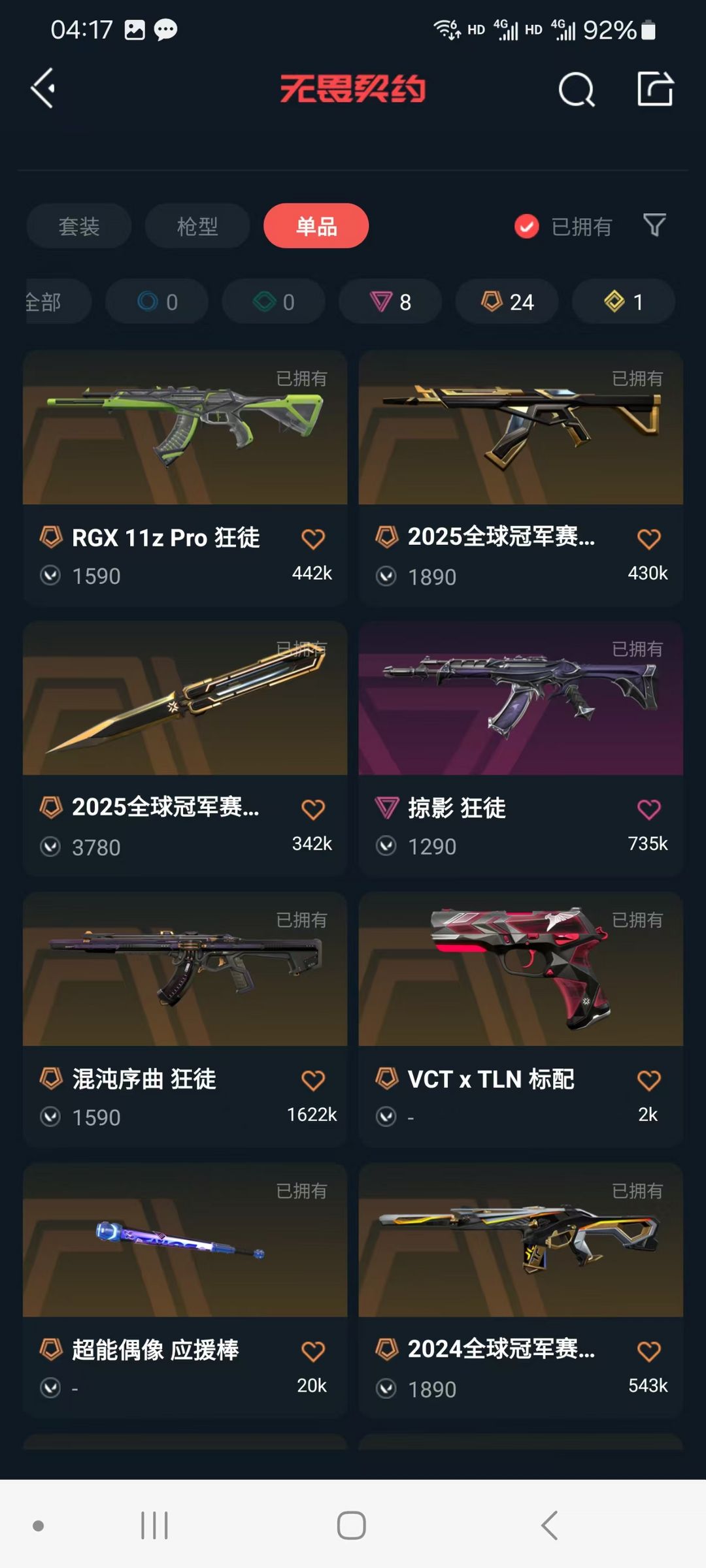Switch to the 套装 tab
706x1568 pixels.
[x=78, y=226]
